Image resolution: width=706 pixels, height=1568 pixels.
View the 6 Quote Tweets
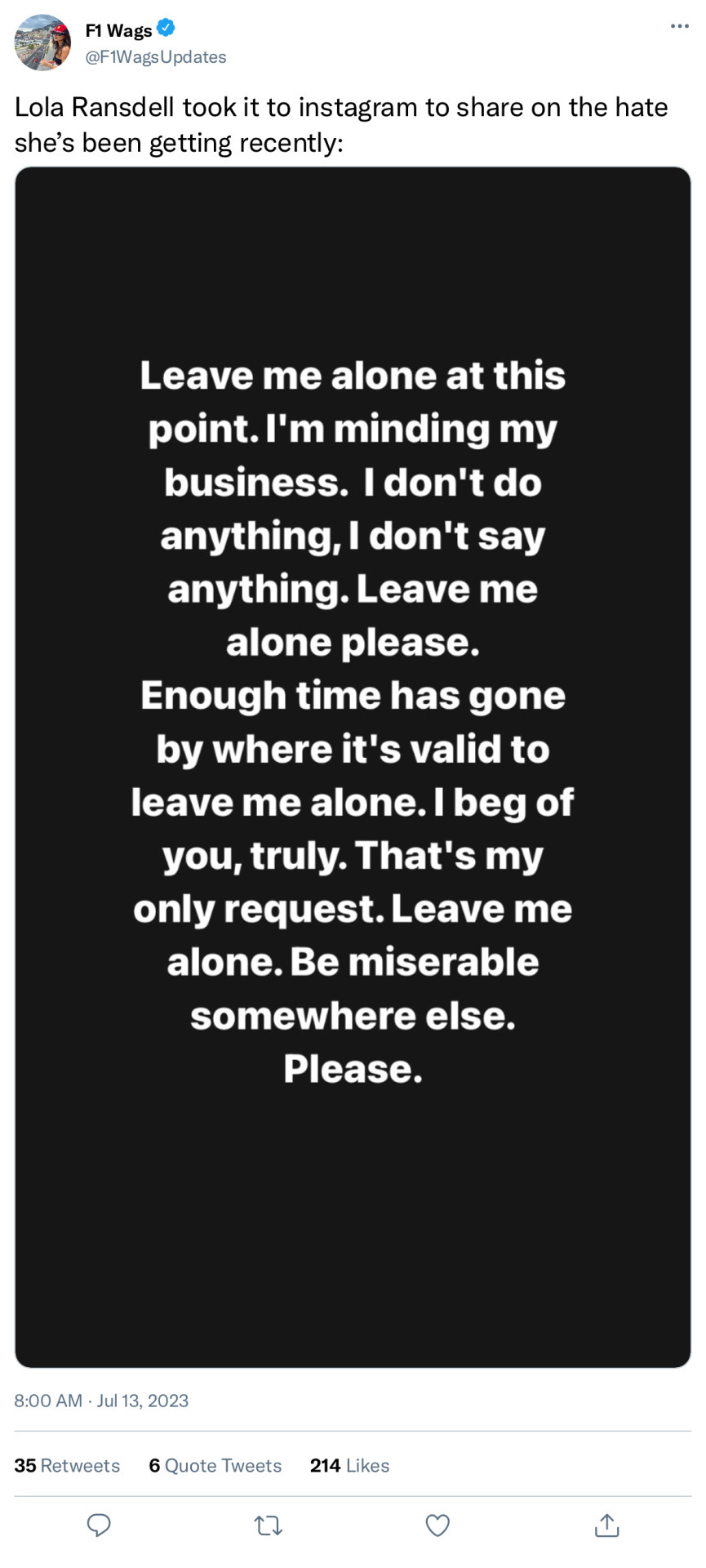[x=215, y=1465]
